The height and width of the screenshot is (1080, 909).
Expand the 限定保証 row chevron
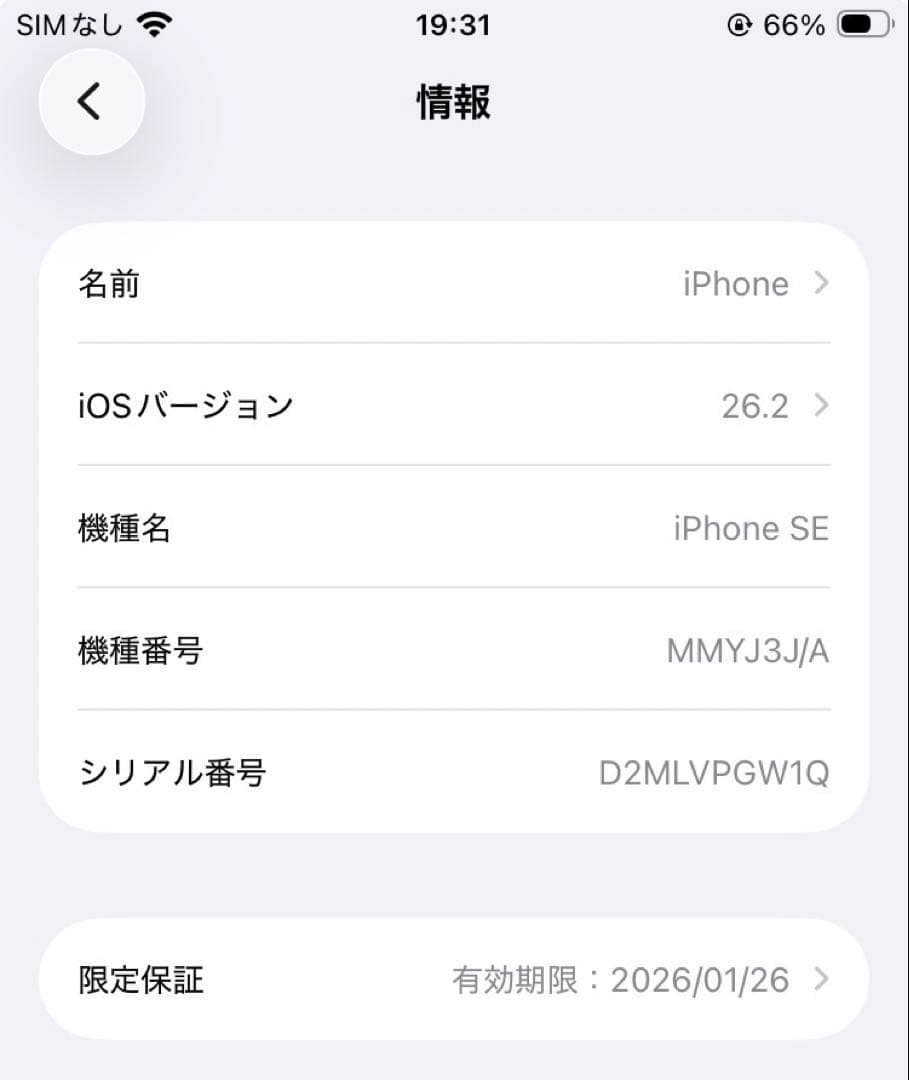pos(820,980)
